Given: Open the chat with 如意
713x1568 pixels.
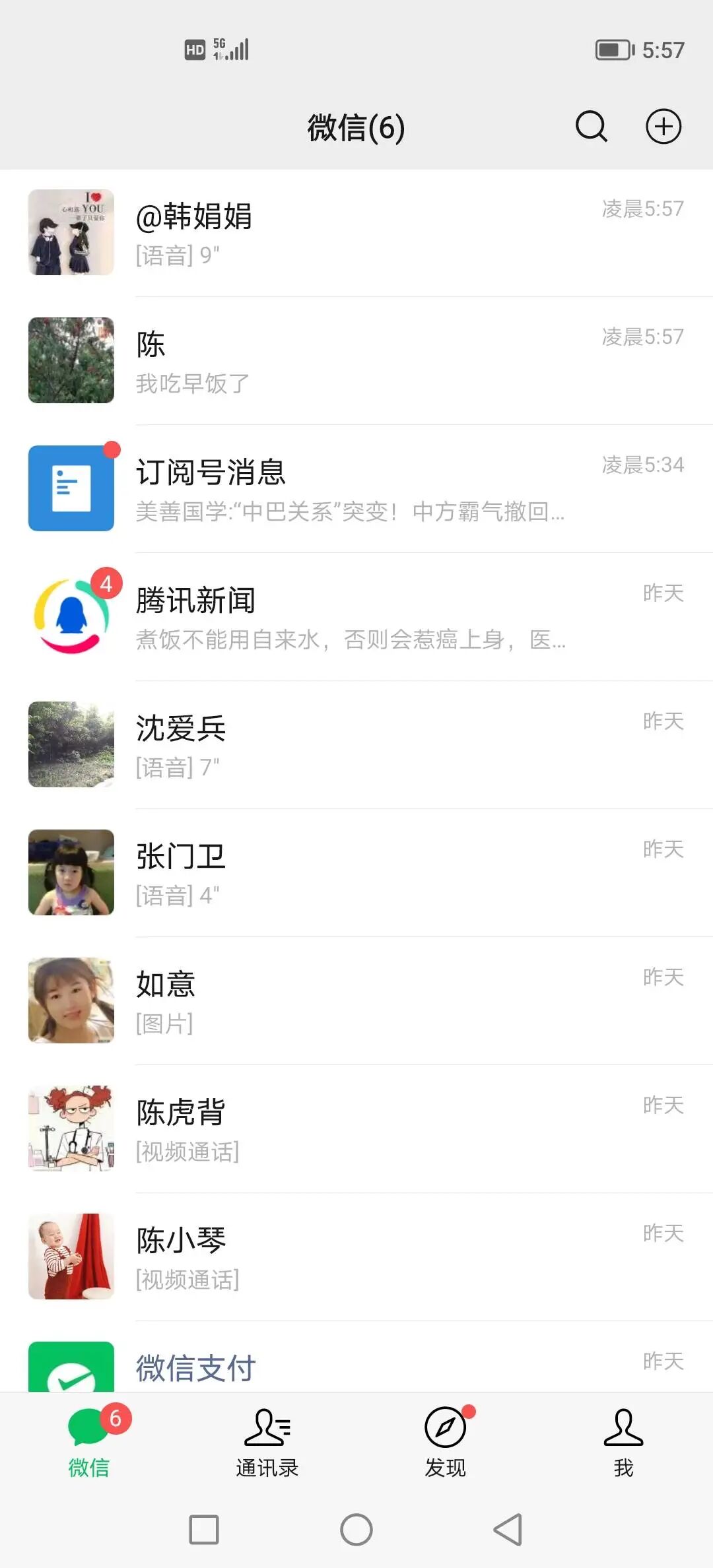Looking at the screenshot, I should (356, 1001).
